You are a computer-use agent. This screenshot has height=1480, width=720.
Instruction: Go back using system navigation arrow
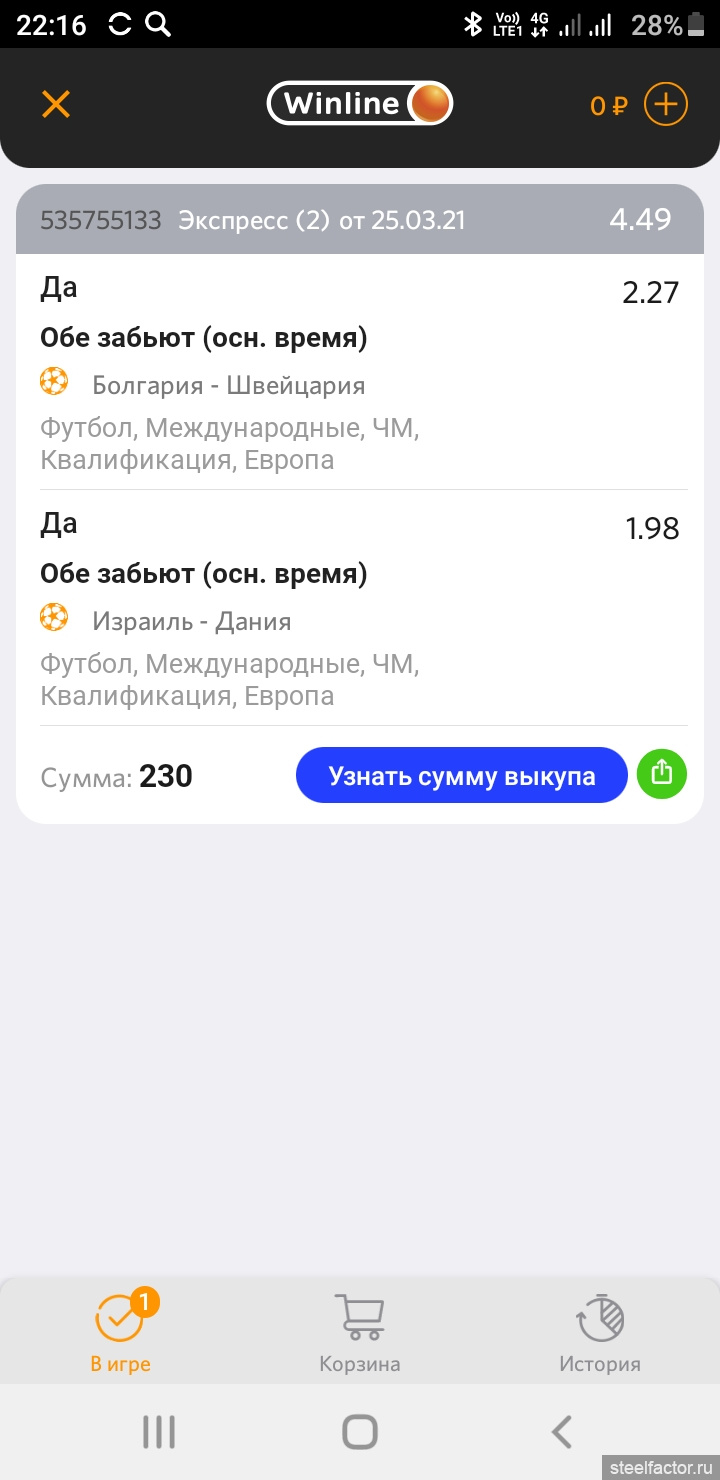pyautogui.click(x=562, y=1432)
